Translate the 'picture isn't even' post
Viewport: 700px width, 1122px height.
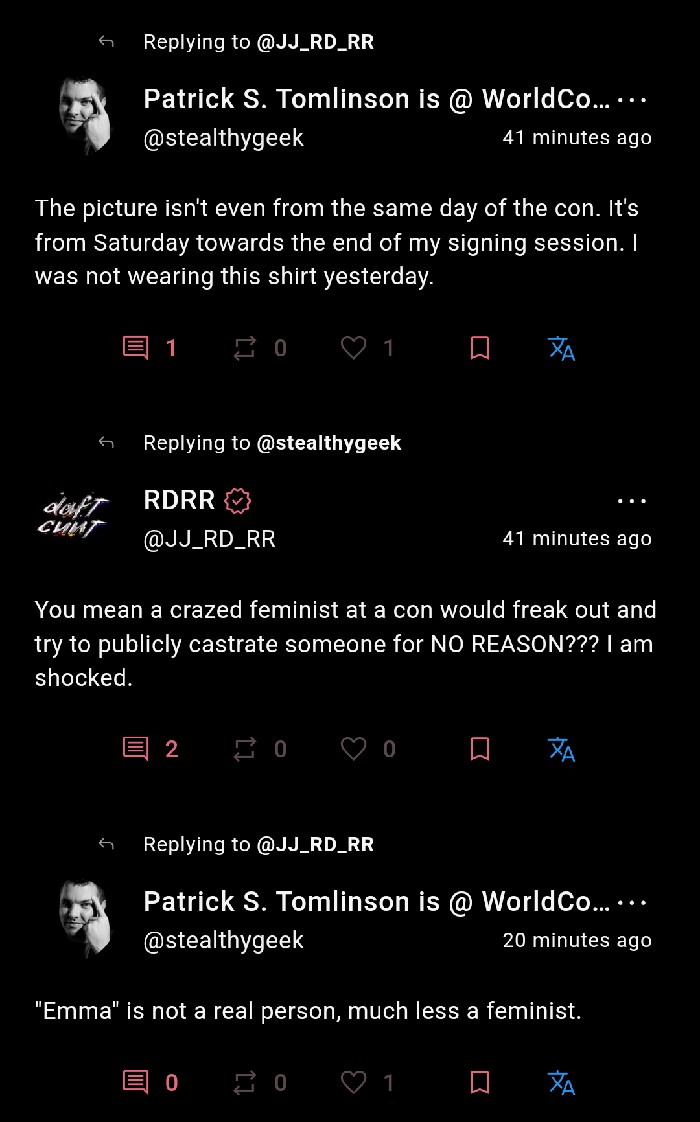(x=562, y=348)
